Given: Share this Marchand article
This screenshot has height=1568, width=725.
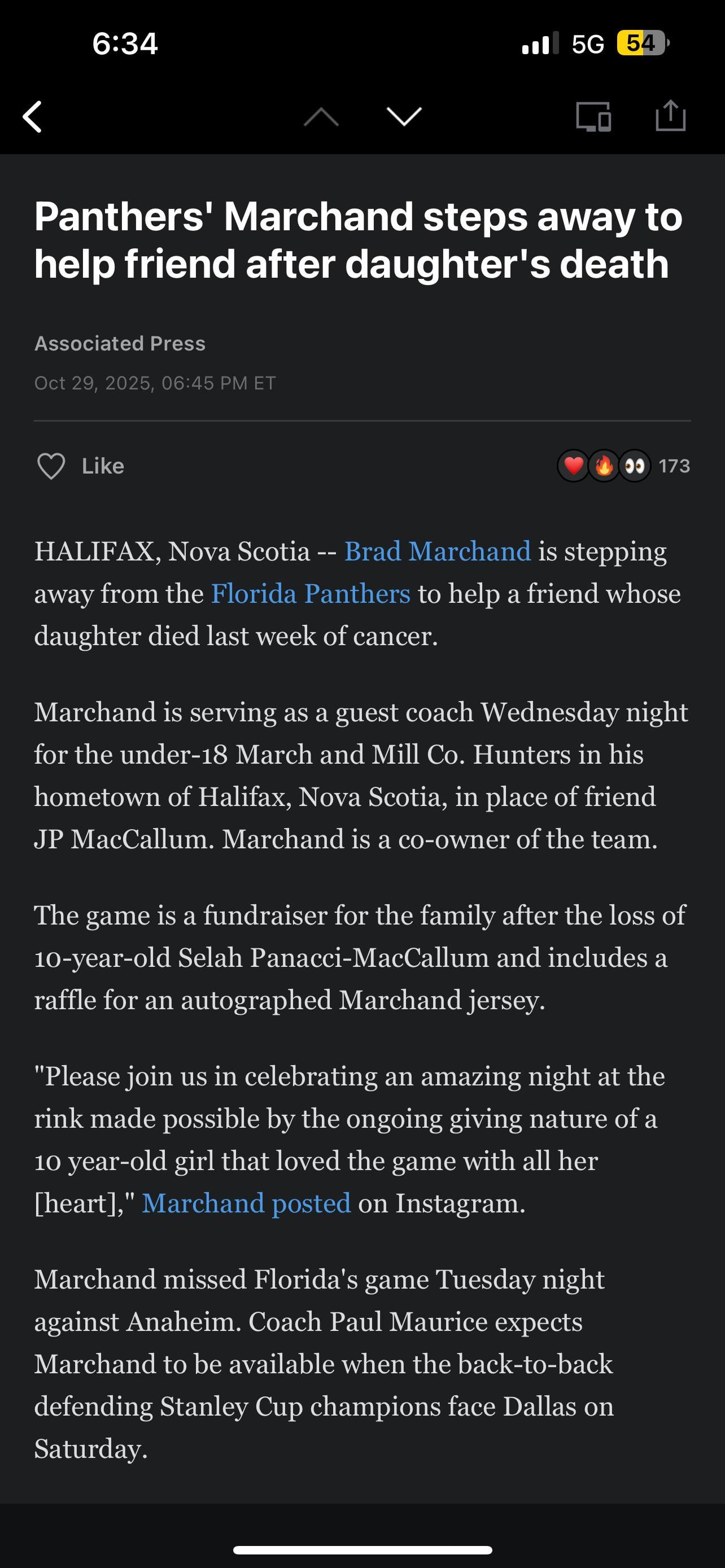Looking at the screenshot, I should [670, 115].
